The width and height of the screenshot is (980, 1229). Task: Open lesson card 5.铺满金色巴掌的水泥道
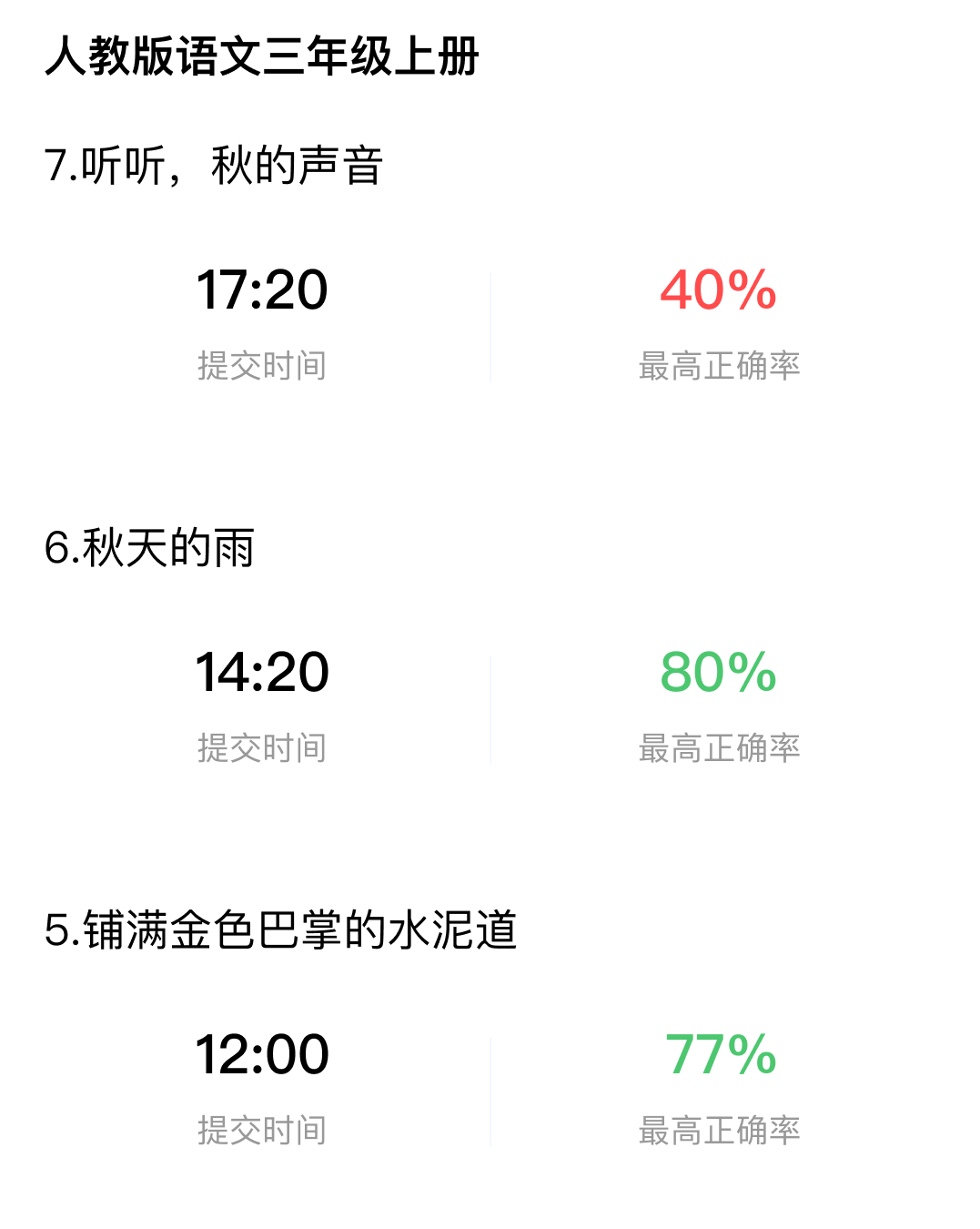click(490, 1051)
